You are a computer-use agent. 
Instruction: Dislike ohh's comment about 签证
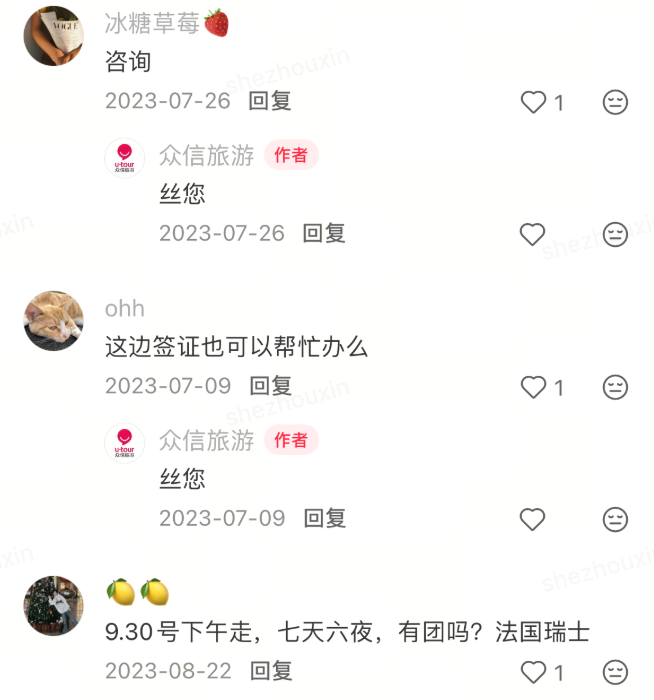click(615, 387)
